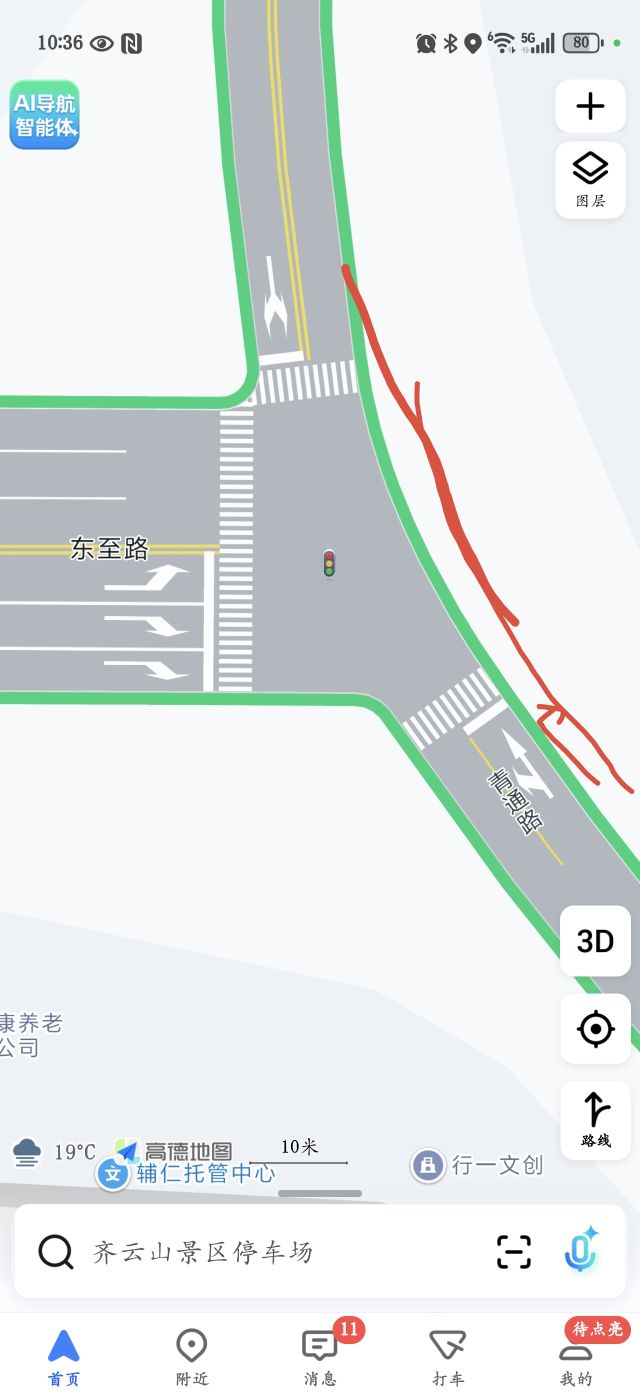Check the 19°C weather widget
Screen dimensions: 640x1400
tap(55, 1152)
